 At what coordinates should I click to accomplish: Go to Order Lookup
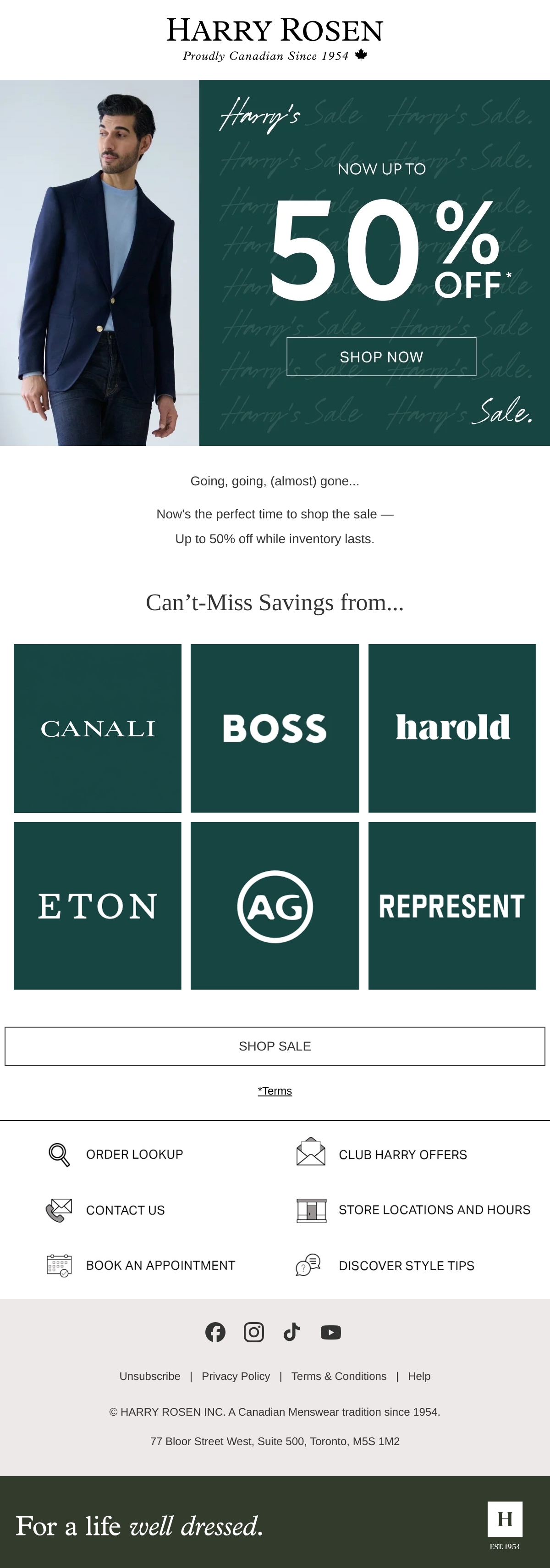pyautogui.click(x=115, y=1154)
